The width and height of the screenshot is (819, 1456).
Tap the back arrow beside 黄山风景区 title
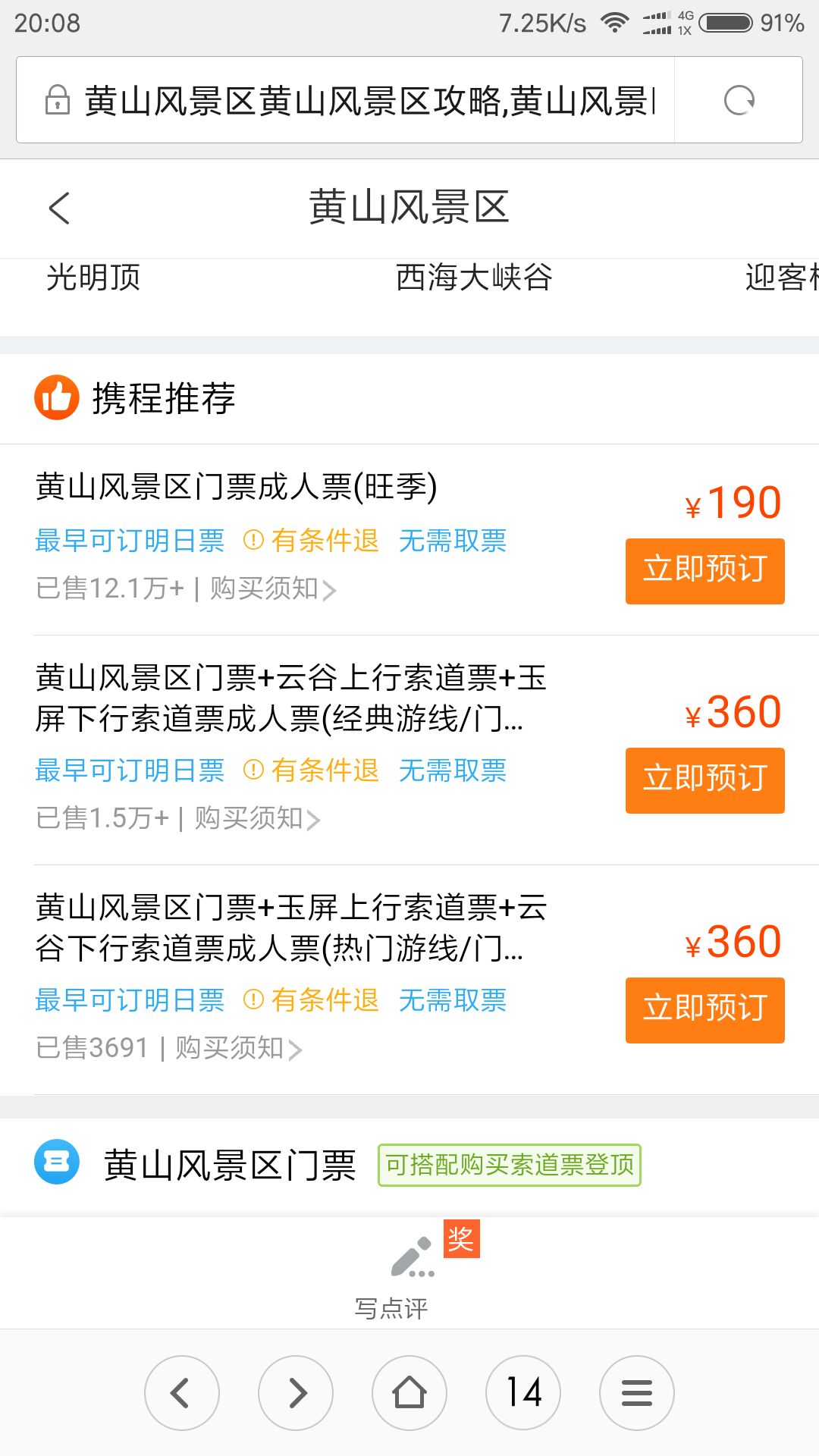pos(59,208)
